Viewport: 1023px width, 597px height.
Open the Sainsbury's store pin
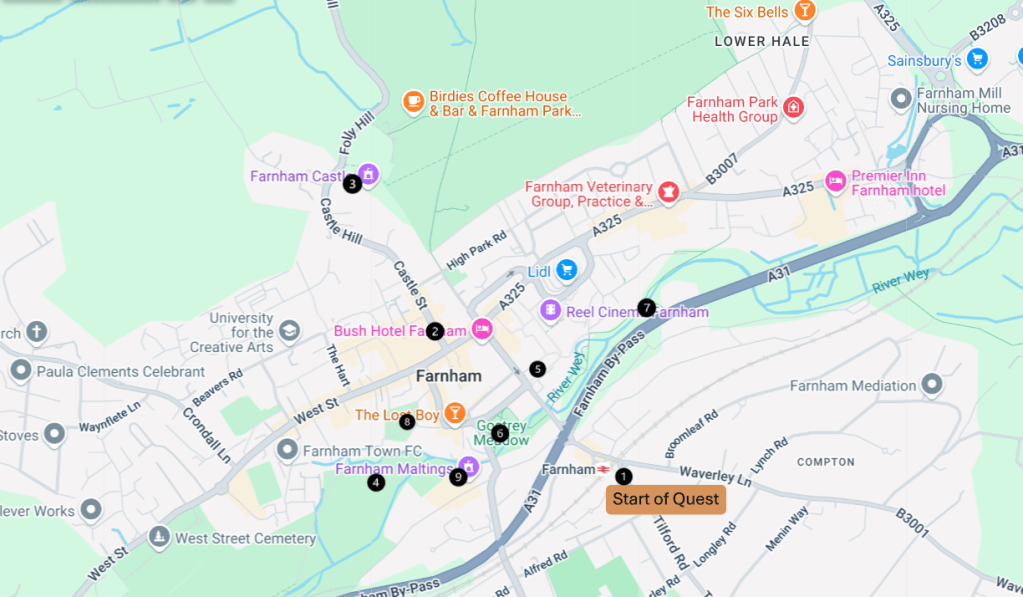(x=977, y=59)
